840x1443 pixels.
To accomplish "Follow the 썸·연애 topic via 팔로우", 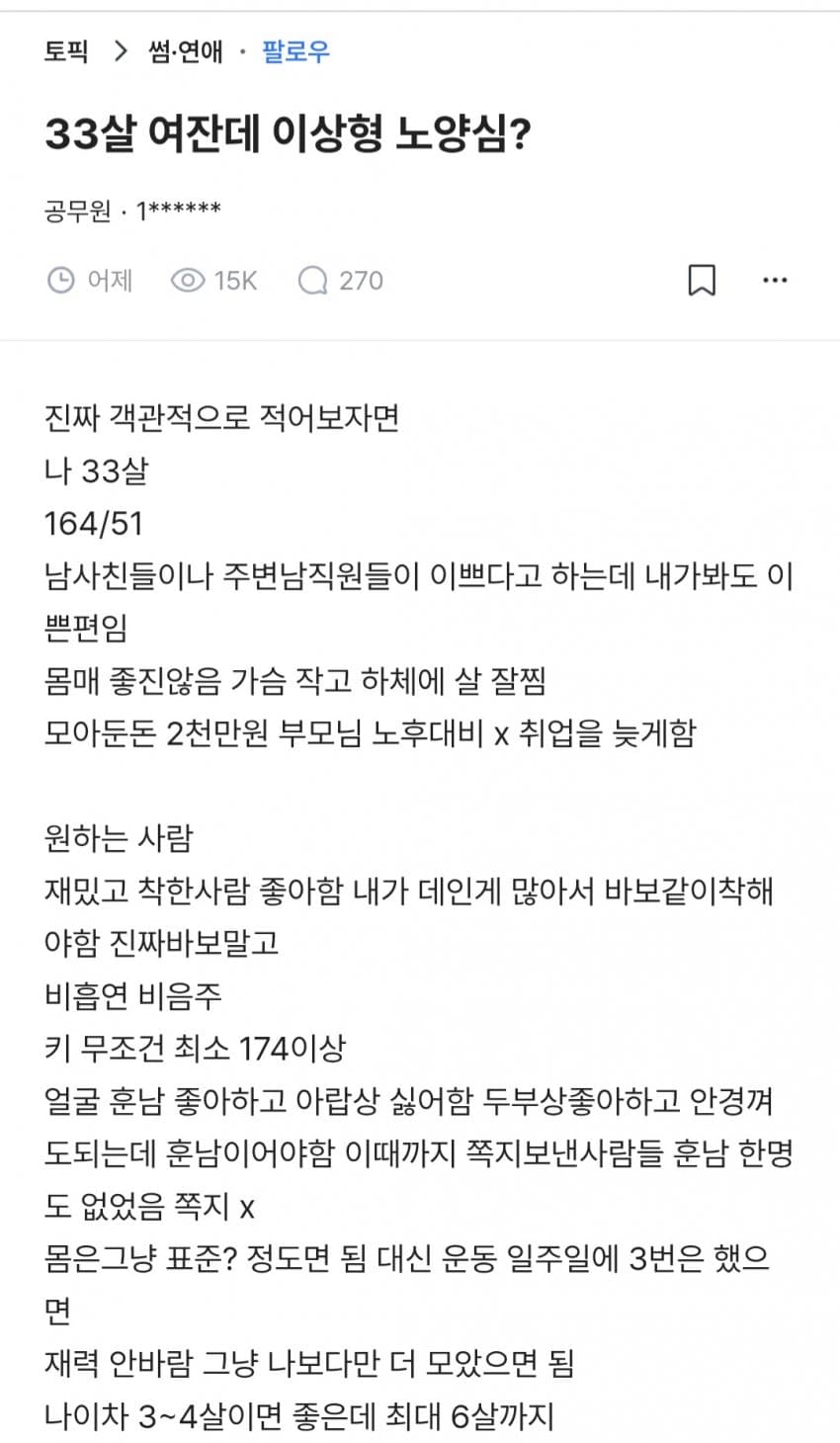I will [x=295, y=50].
